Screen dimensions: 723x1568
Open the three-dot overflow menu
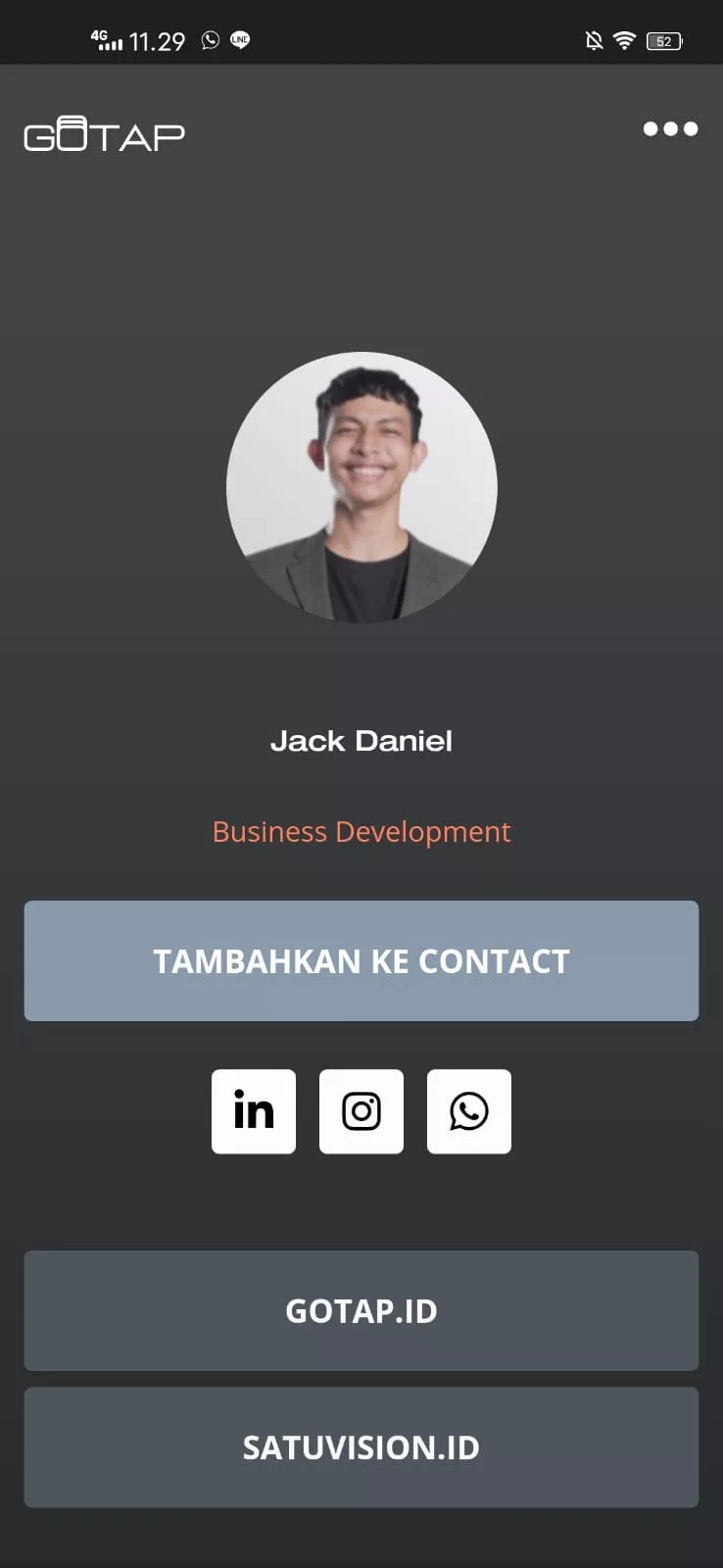point(670,128)
